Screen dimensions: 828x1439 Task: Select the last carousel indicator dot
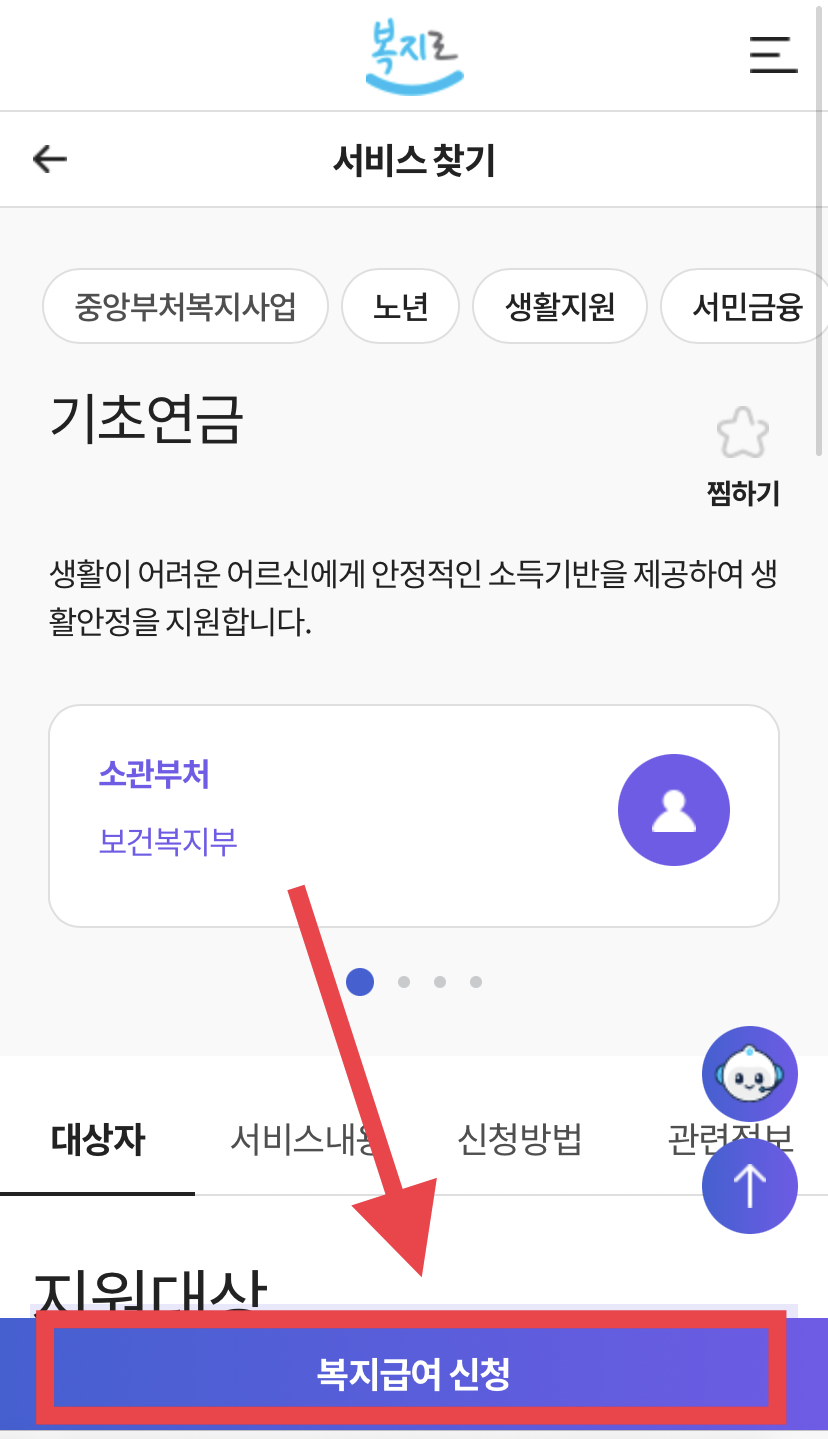477,982
